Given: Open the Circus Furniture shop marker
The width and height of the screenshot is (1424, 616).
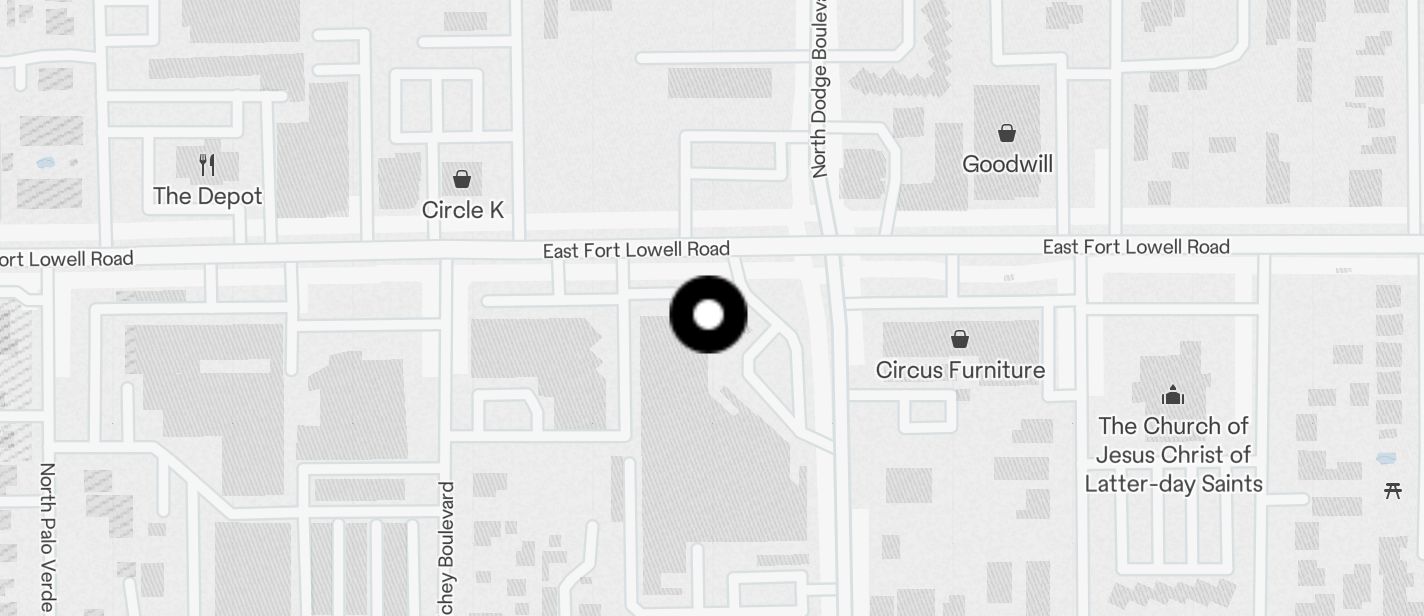Looking at the screenshot, I should [x=960, y=340].
